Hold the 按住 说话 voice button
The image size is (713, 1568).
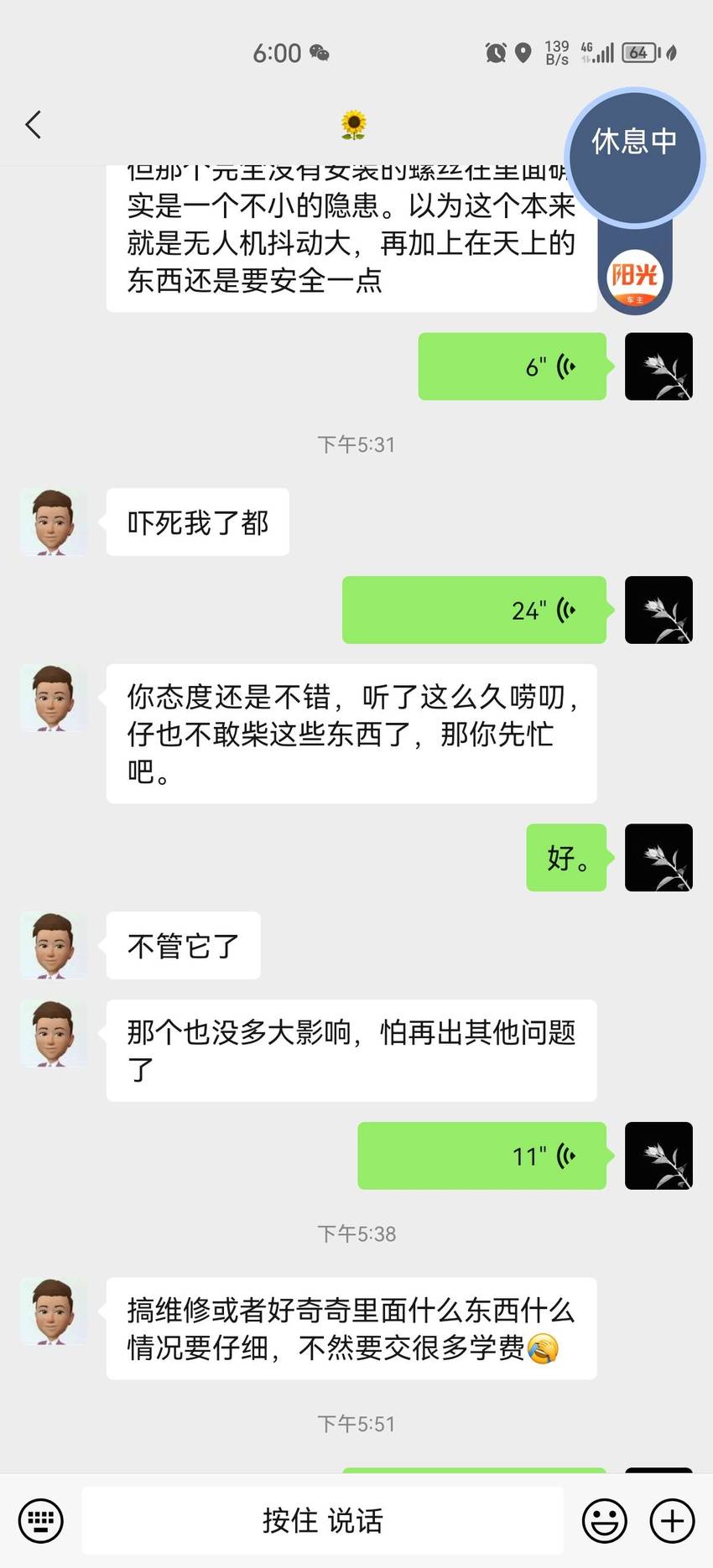323,1520
